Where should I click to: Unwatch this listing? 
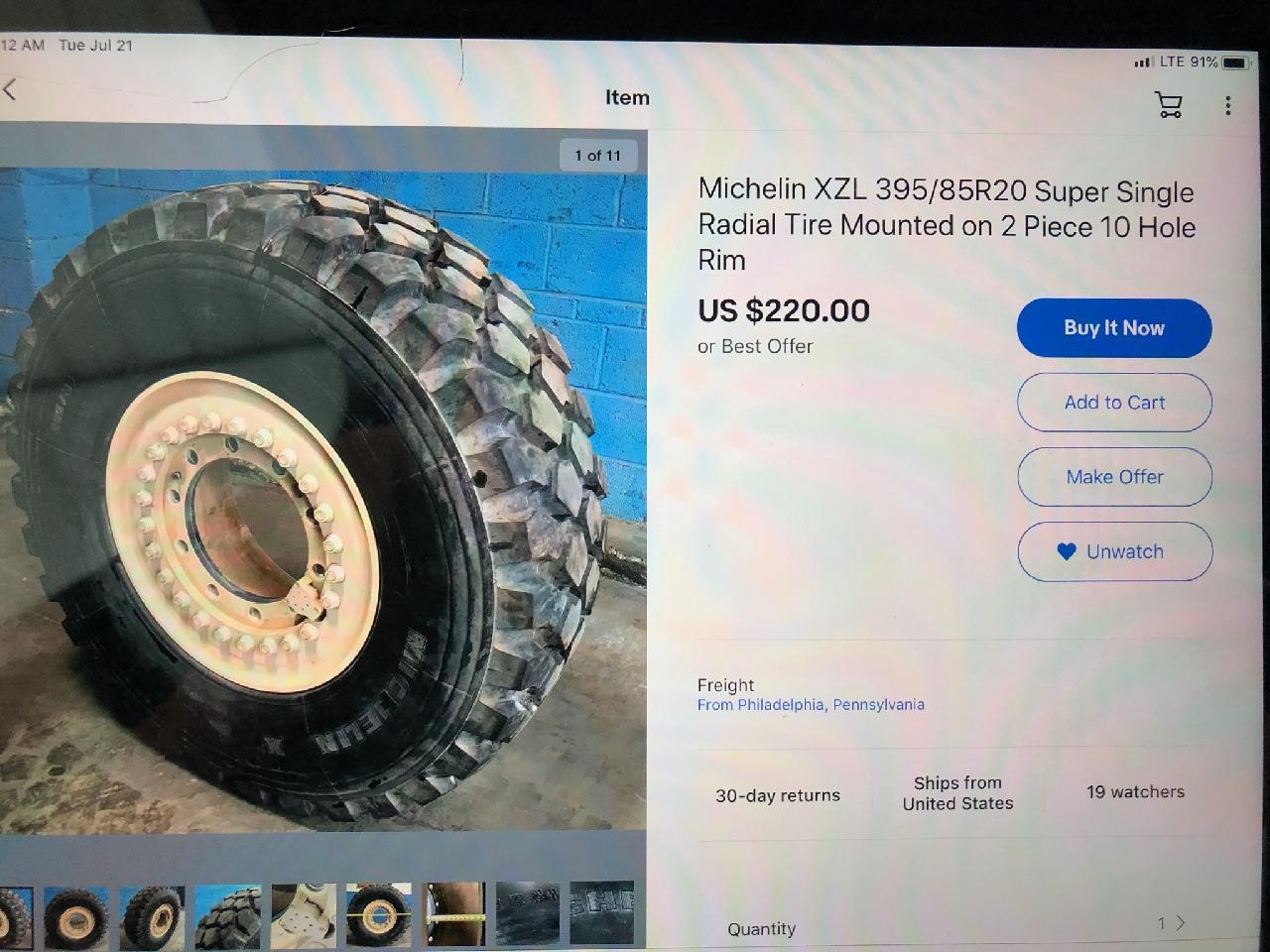[x=1113, y=551]
